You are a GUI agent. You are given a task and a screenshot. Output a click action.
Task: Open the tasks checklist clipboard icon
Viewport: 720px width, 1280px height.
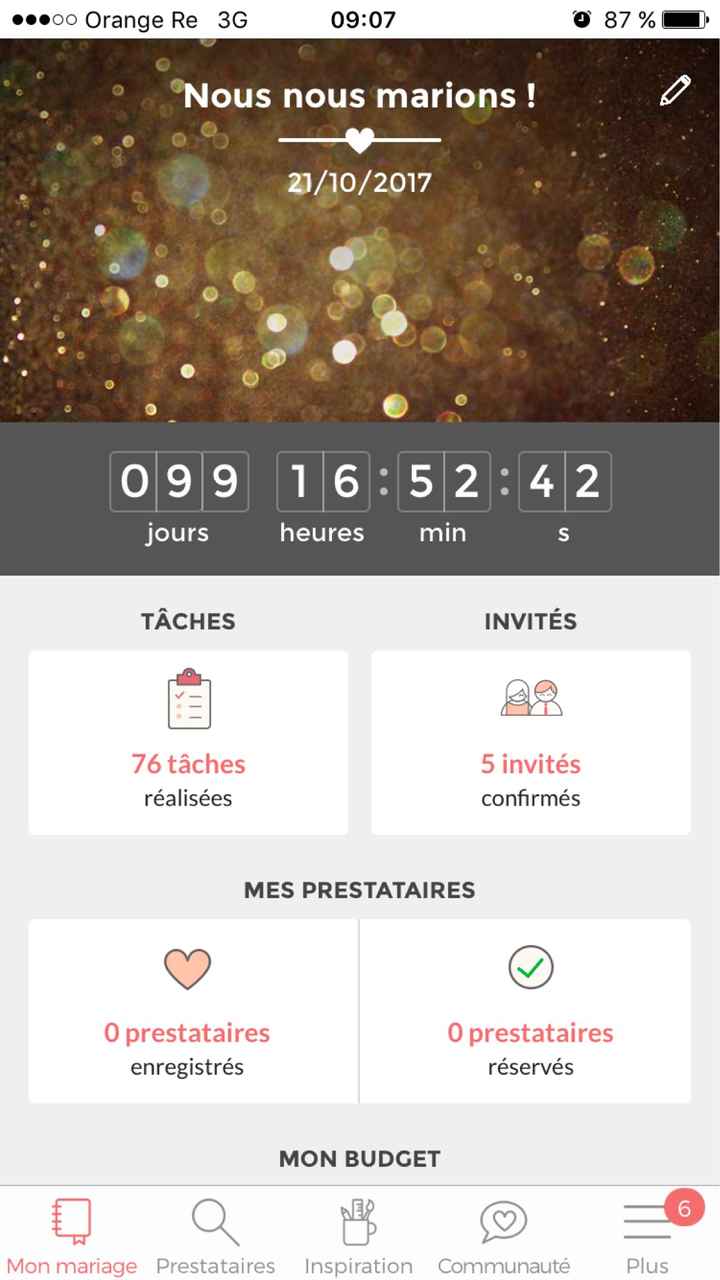coord(188,700)
